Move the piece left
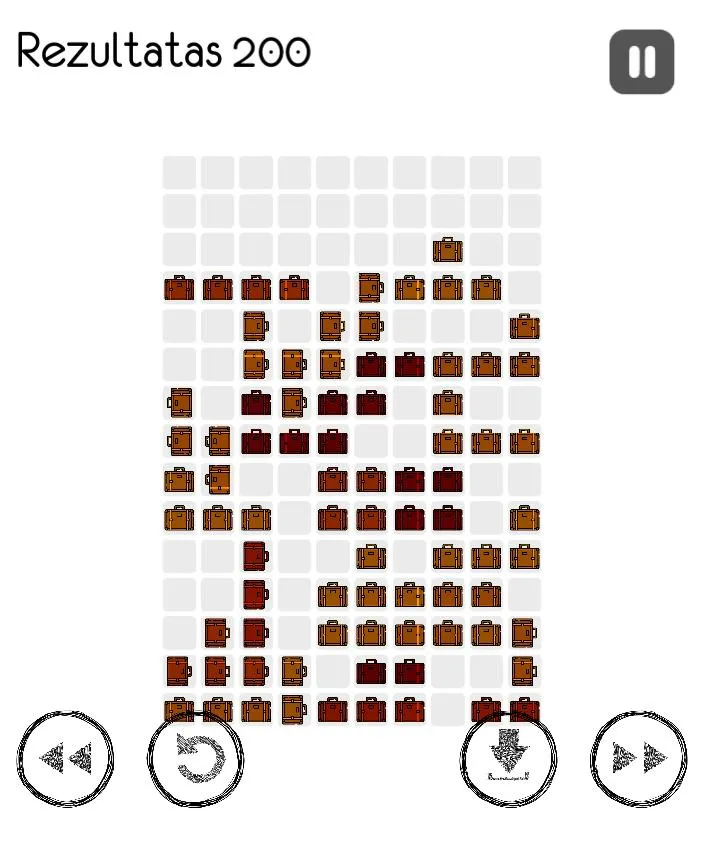Screen dimensions: 704x844 pos(65,759)
